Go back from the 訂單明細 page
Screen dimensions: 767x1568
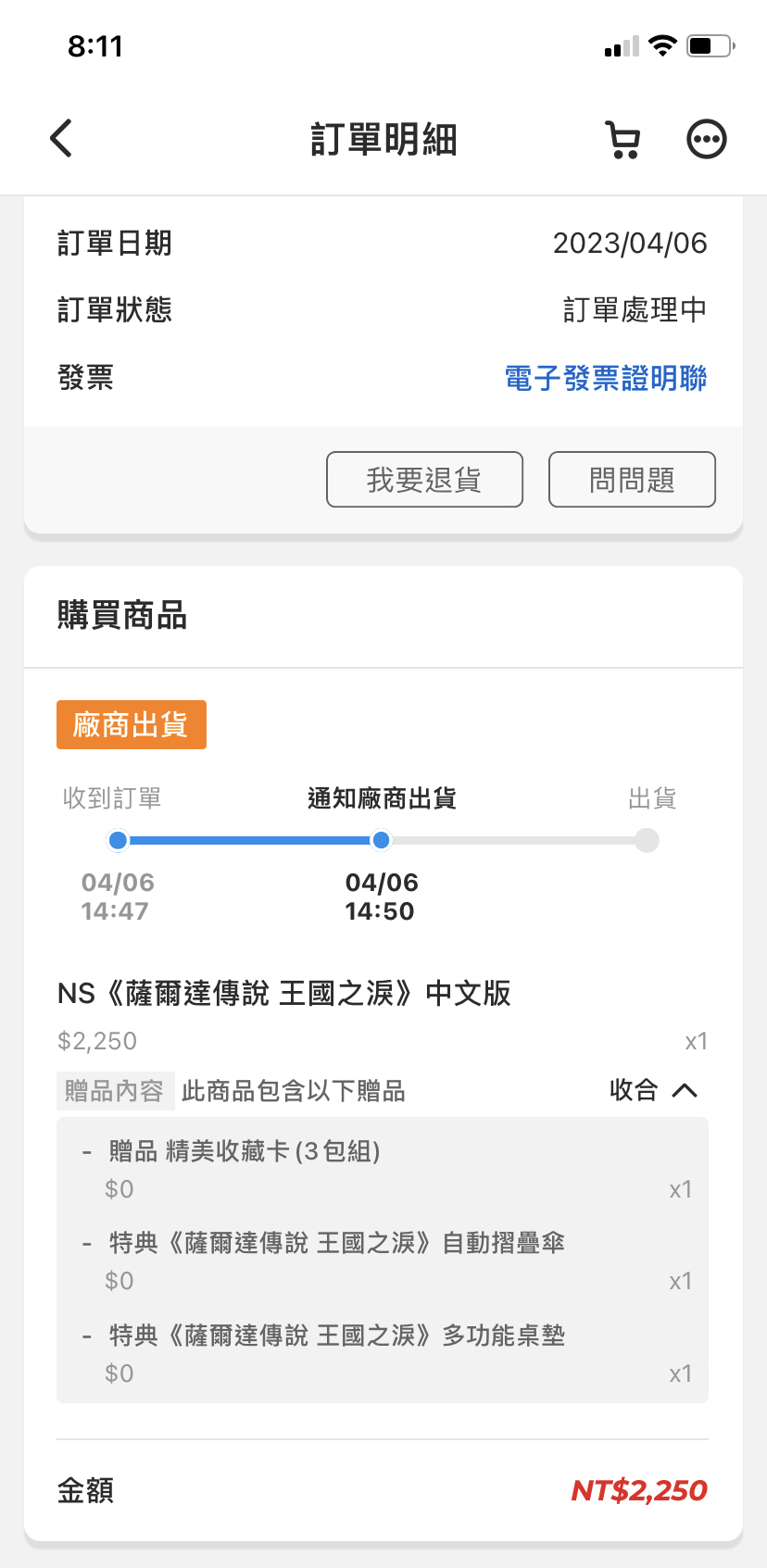coord(61,139)
